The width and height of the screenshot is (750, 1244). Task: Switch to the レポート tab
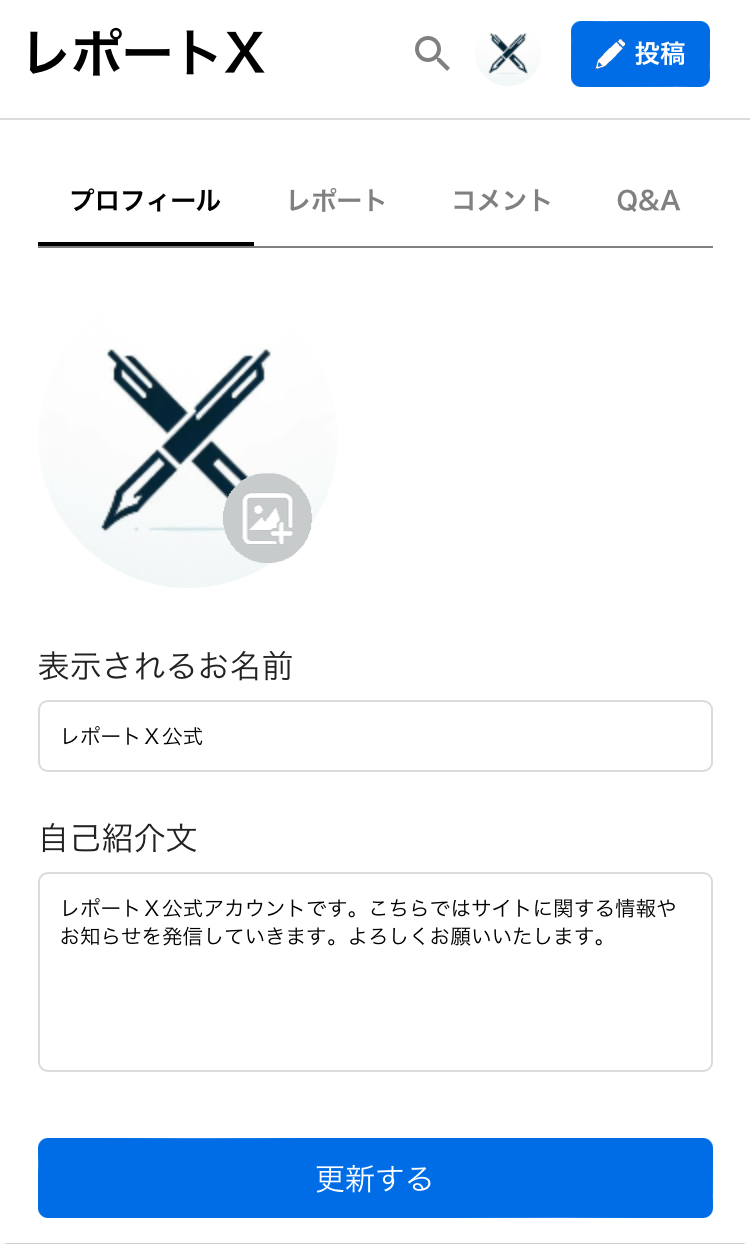point(337,201)
